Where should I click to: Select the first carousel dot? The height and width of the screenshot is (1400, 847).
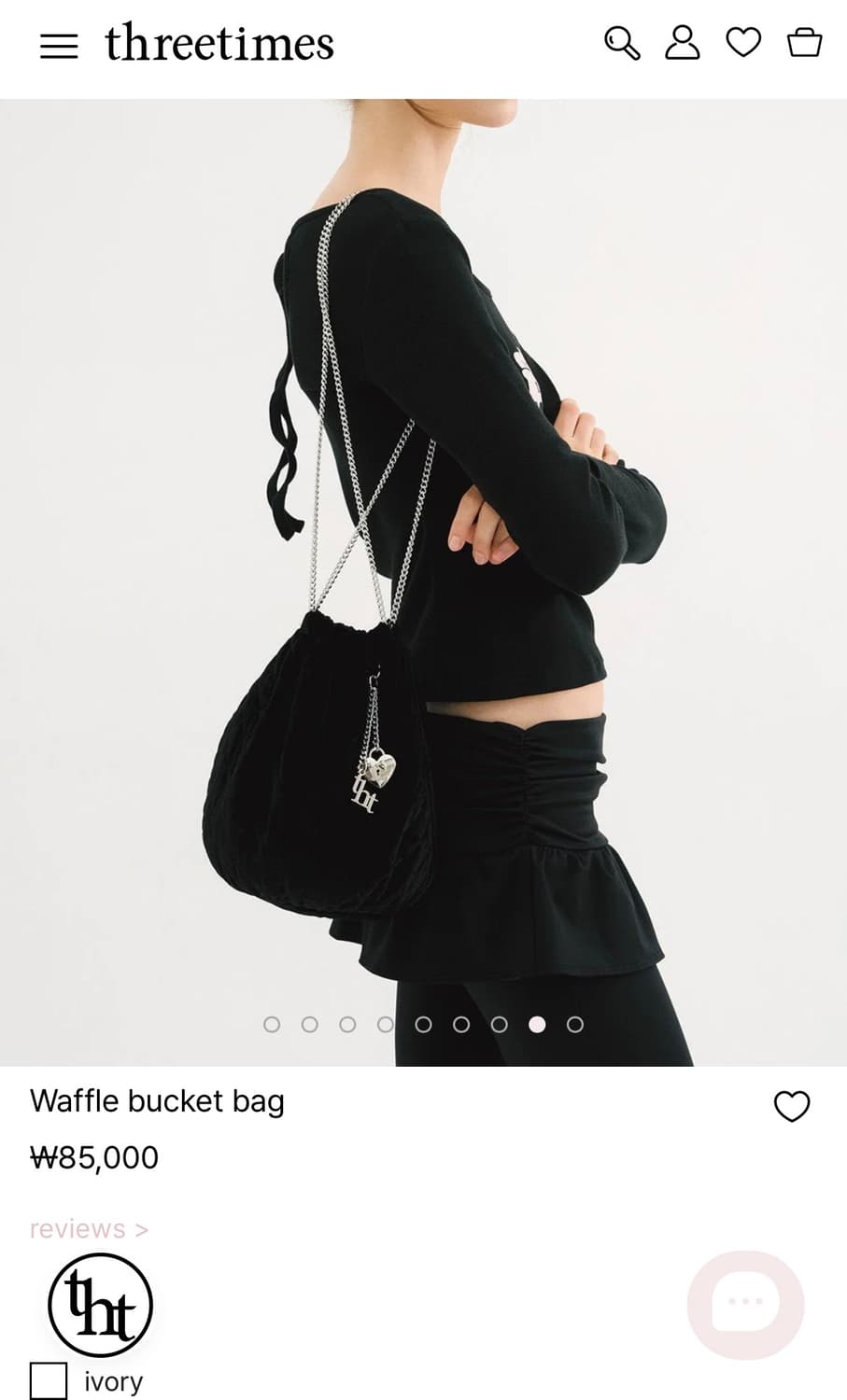point(273,1024)
